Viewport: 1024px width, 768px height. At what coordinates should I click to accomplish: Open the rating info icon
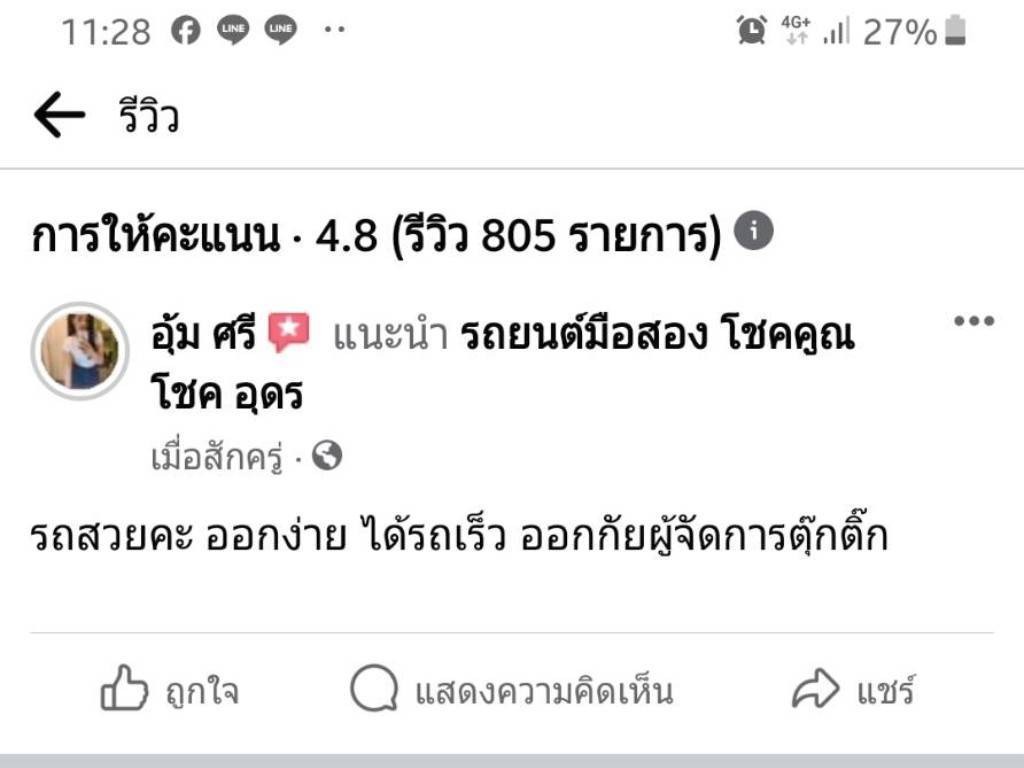pyautogui.click(x=754, y=232)
